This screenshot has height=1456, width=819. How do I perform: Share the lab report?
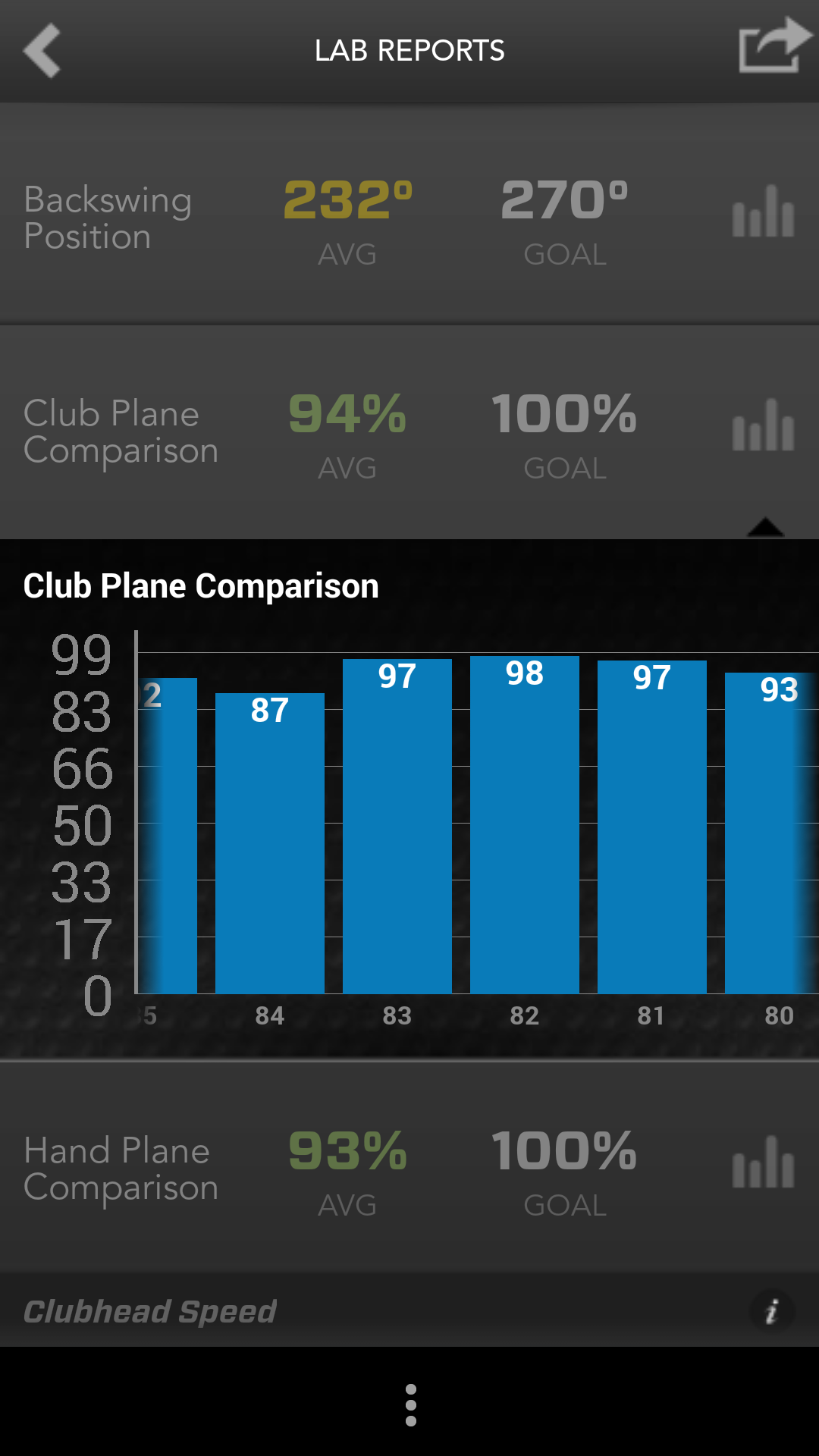[x=773, y=47]
